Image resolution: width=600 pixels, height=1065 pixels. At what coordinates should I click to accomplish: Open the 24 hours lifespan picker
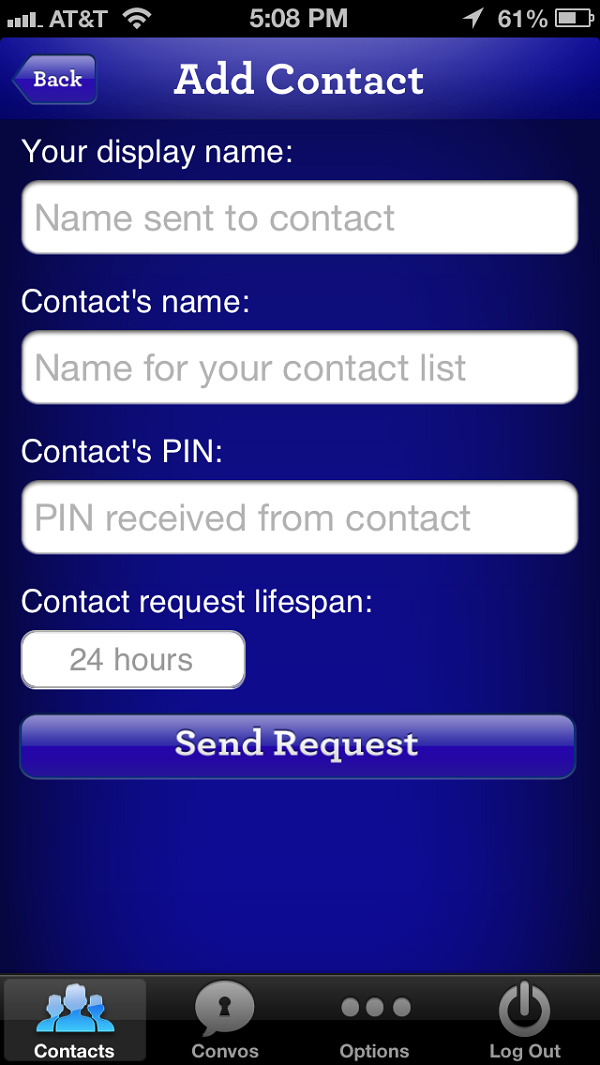pyautogui.click(x=133, y=659)
